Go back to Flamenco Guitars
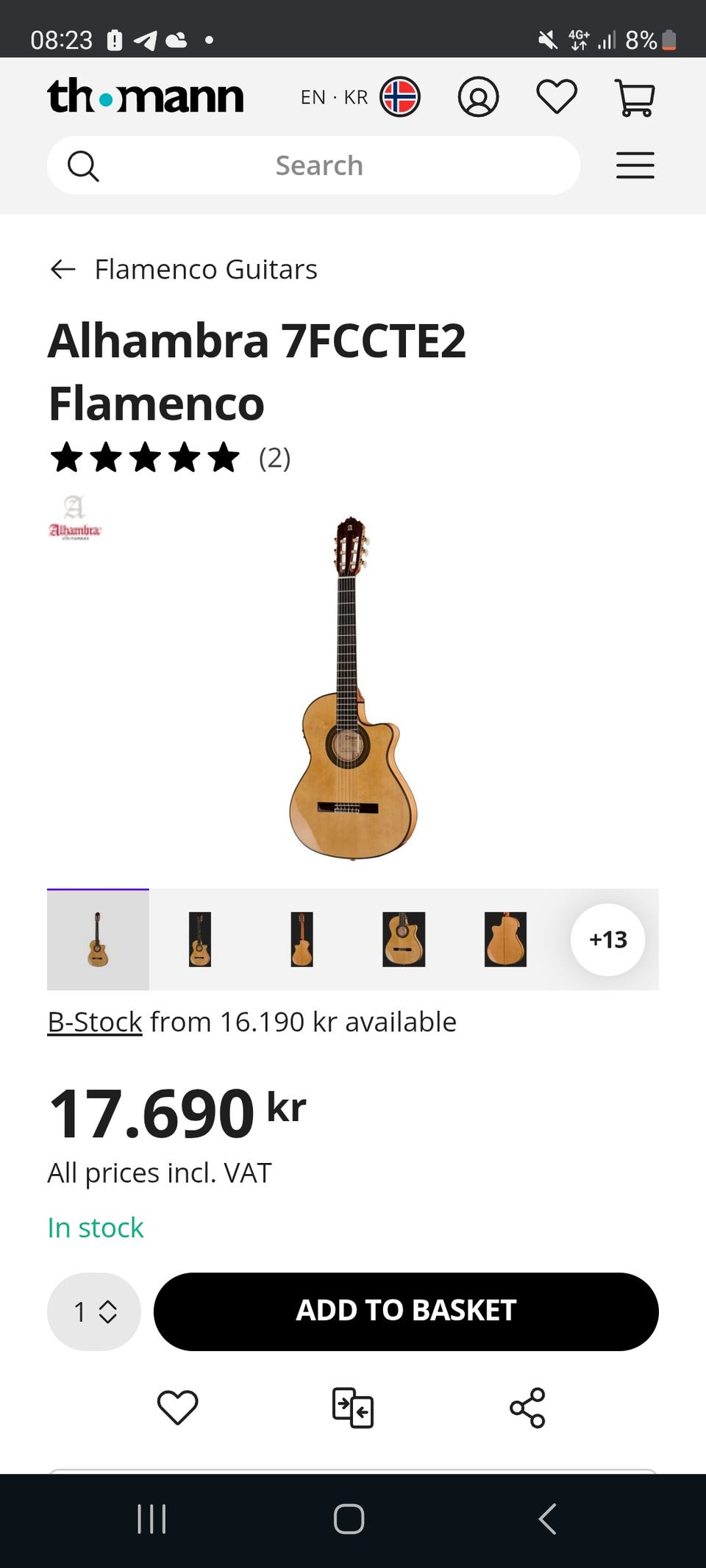 pos(184,270)
